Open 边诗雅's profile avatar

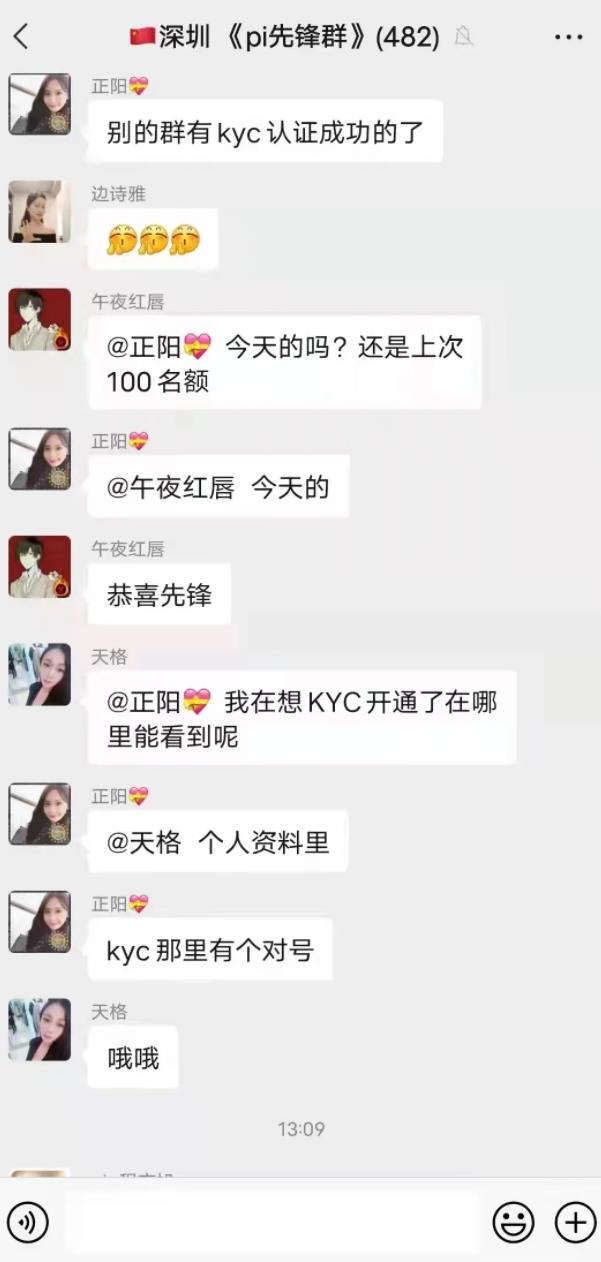40,212
